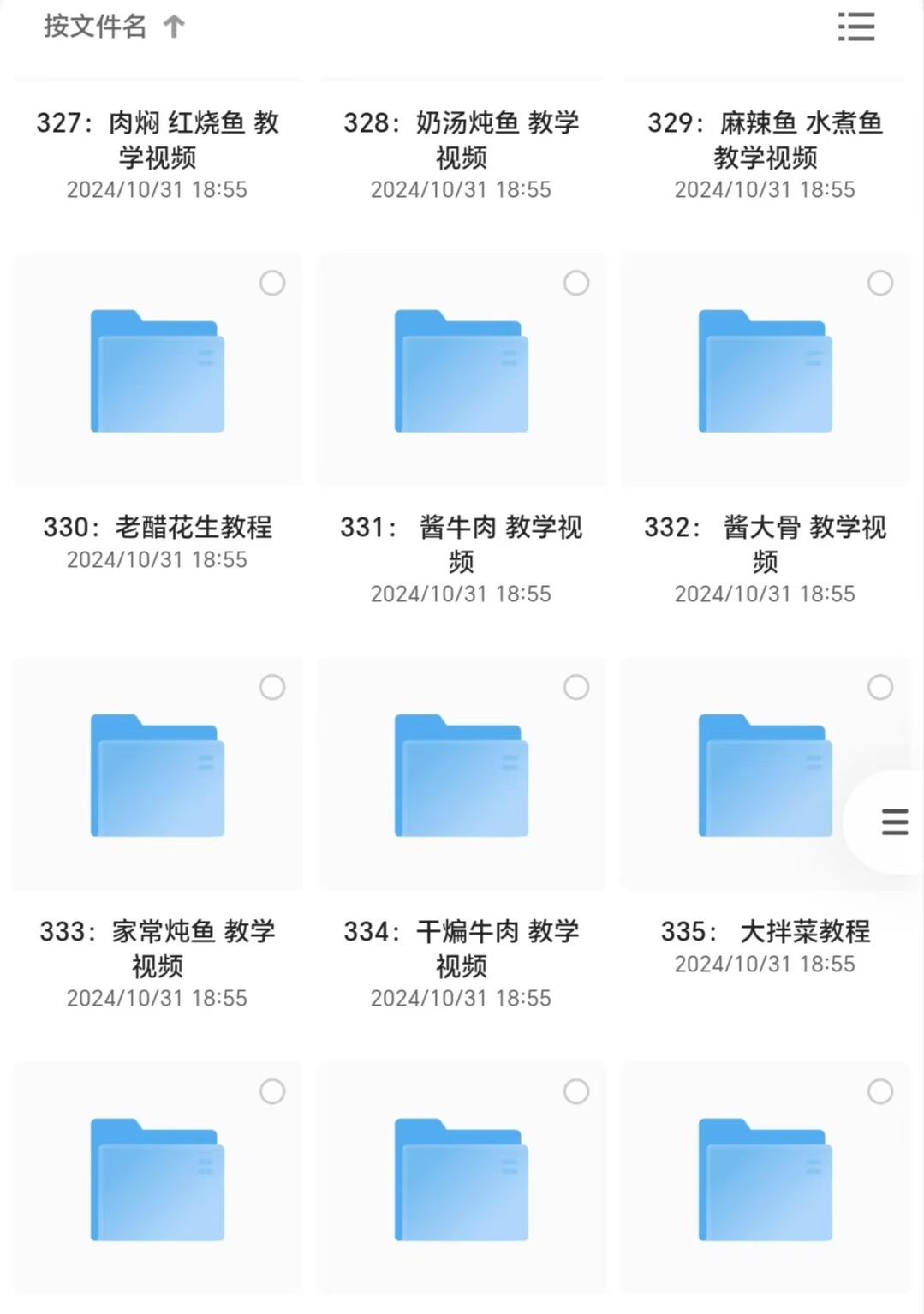Image resolution: width=924 pixels, height=1314 pixels.
Task: Open the floating side menu button
Action: pos(894,821)
